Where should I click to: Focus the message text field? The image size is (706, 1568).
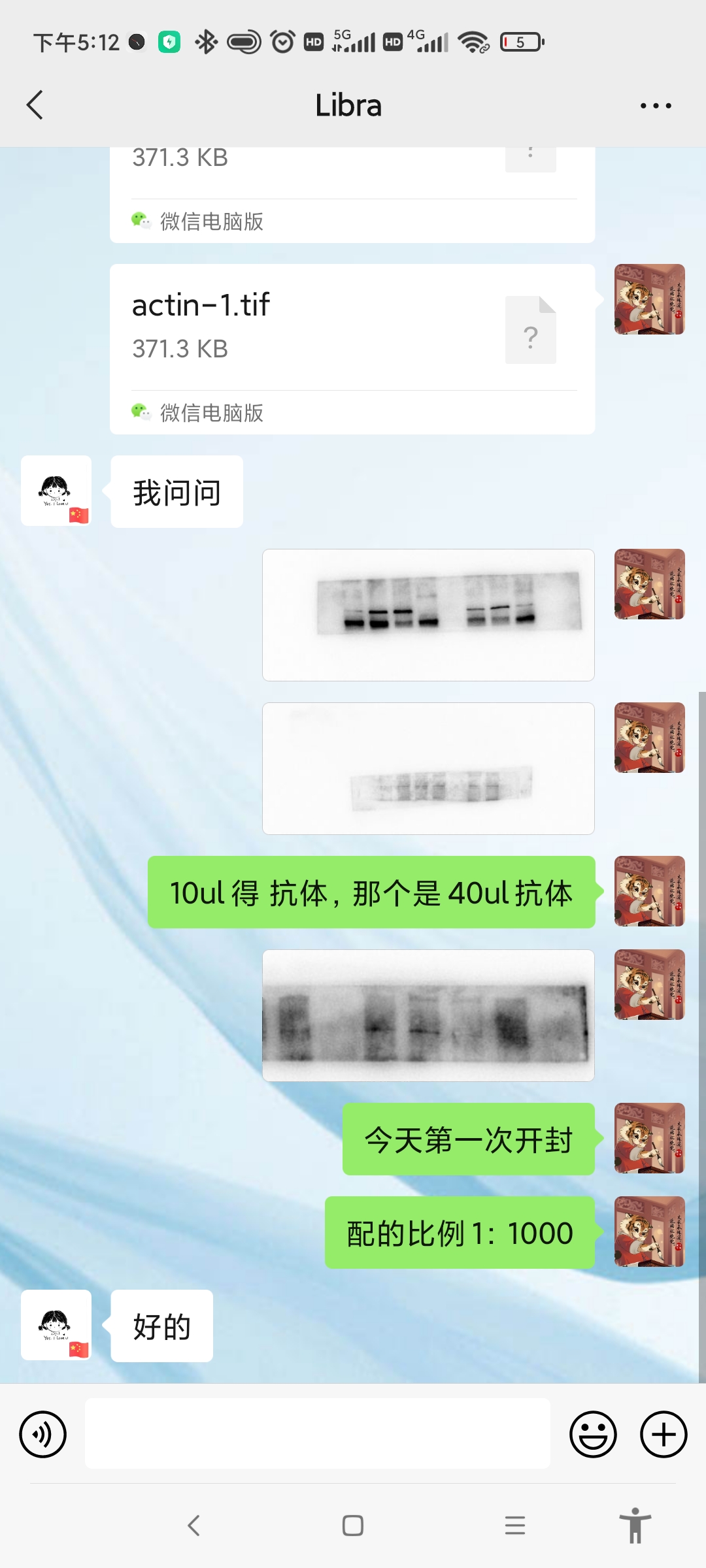pyautogui.click(x=317, y=1434)
